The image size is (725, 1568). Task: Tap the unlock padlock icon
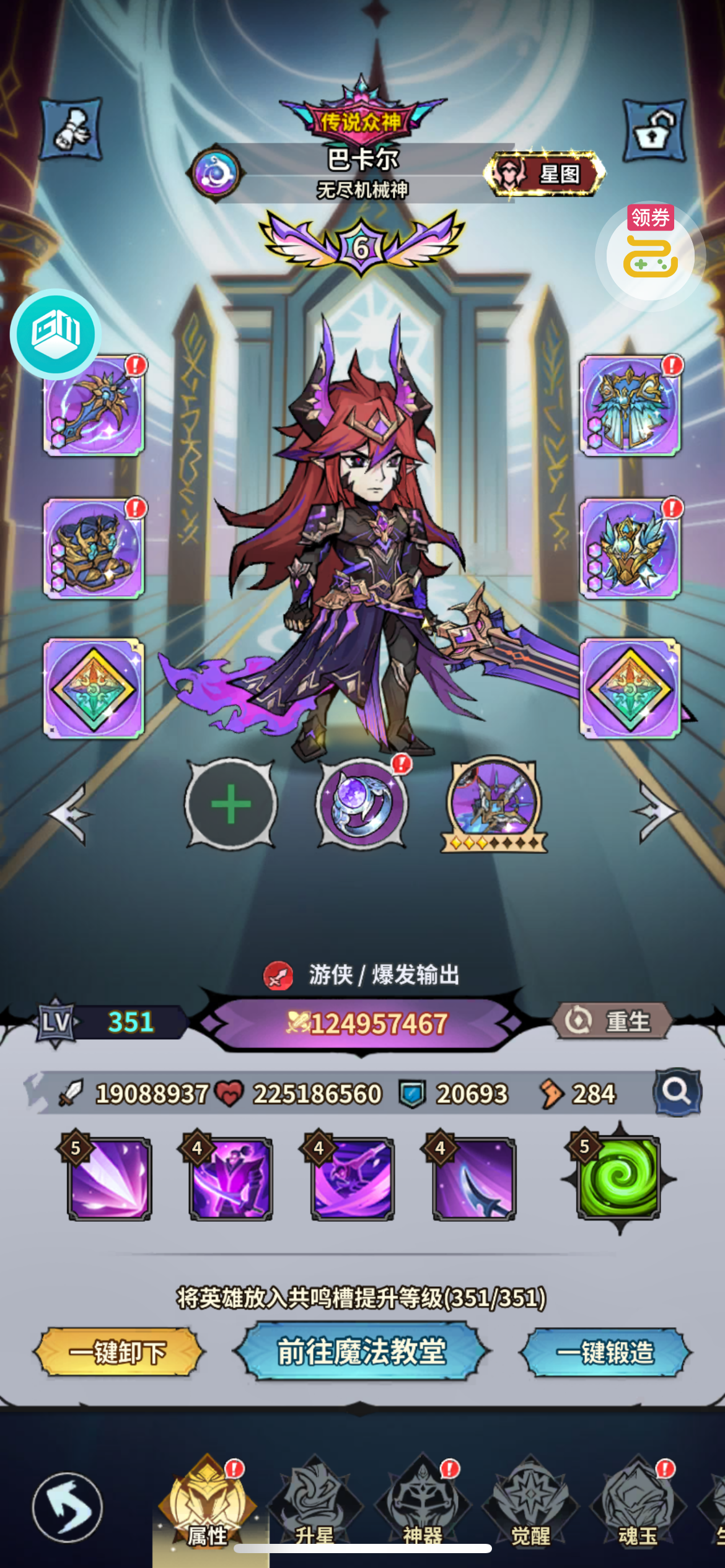coord(654,130)
